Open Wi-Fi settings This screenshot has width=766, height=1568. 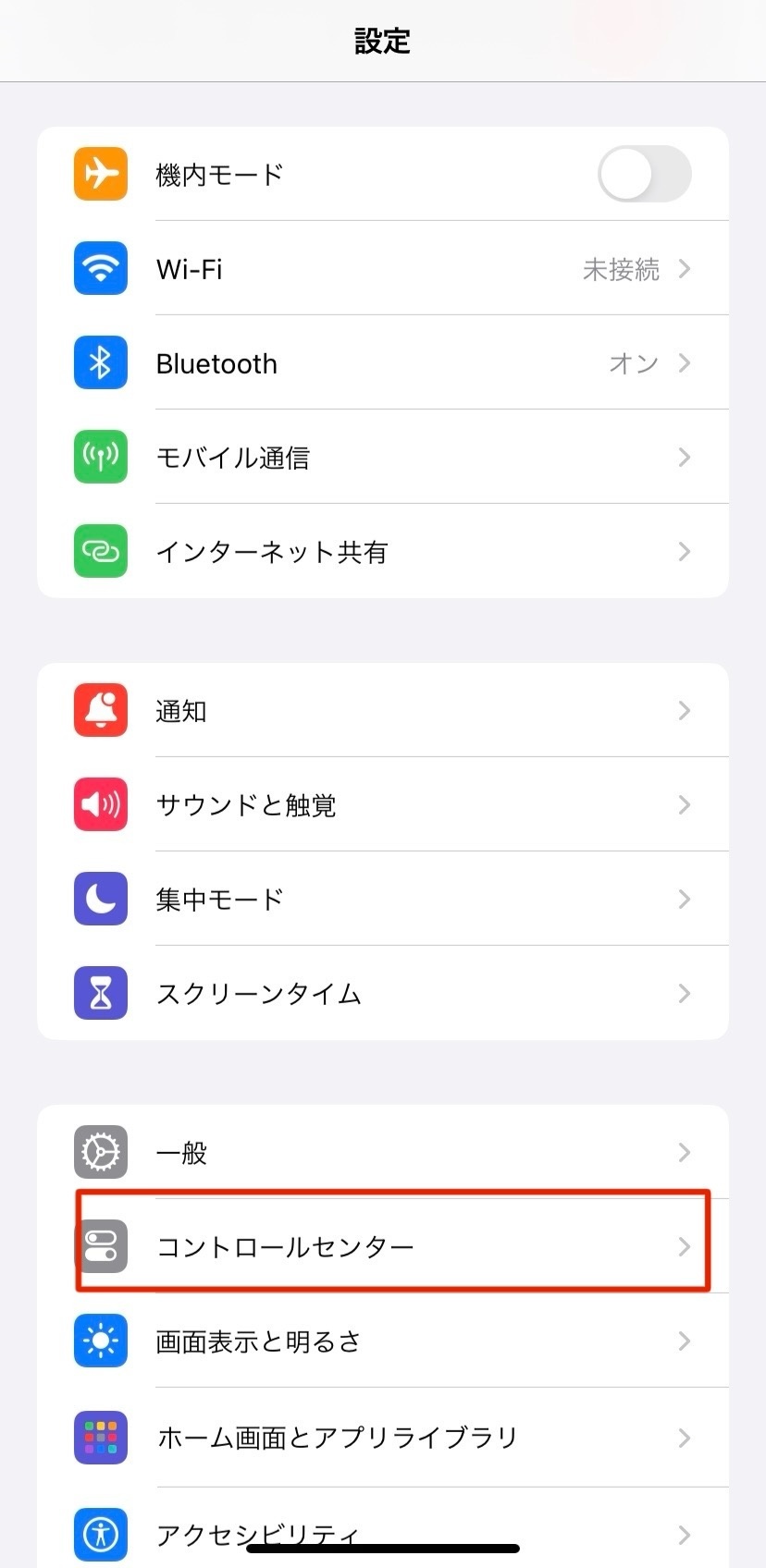tap(383, 269)
